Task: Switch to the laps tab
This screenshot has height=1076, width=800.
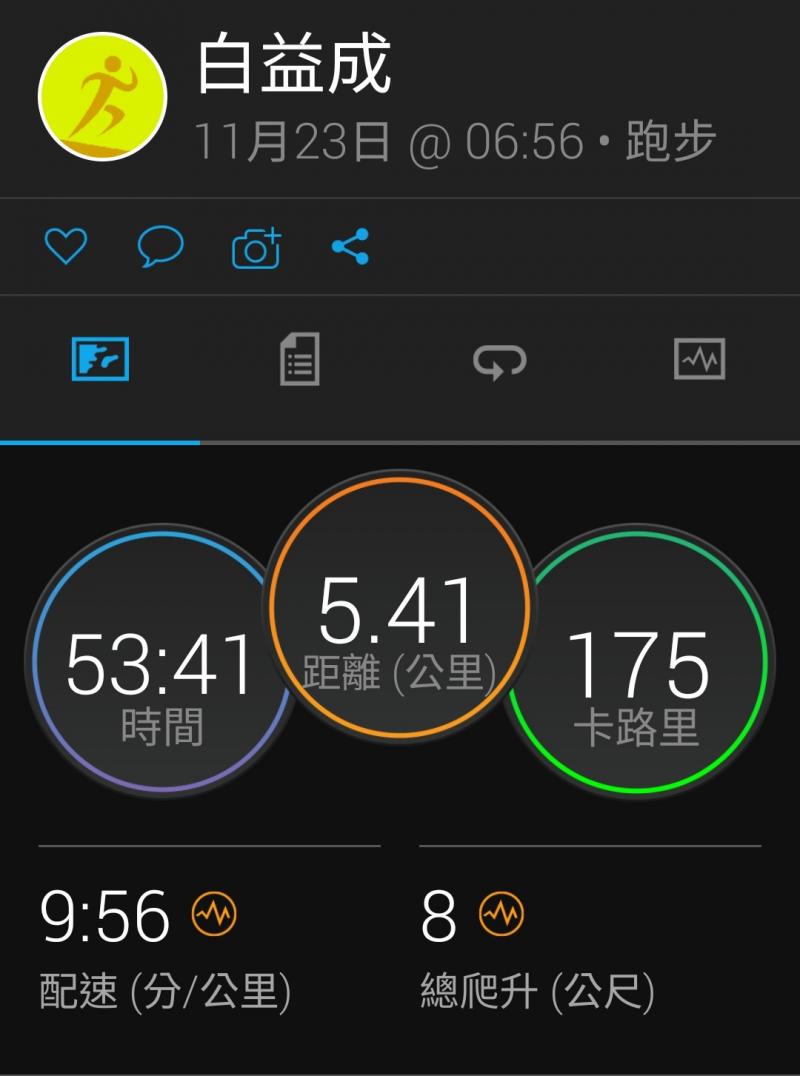Action: click(499, 360)
